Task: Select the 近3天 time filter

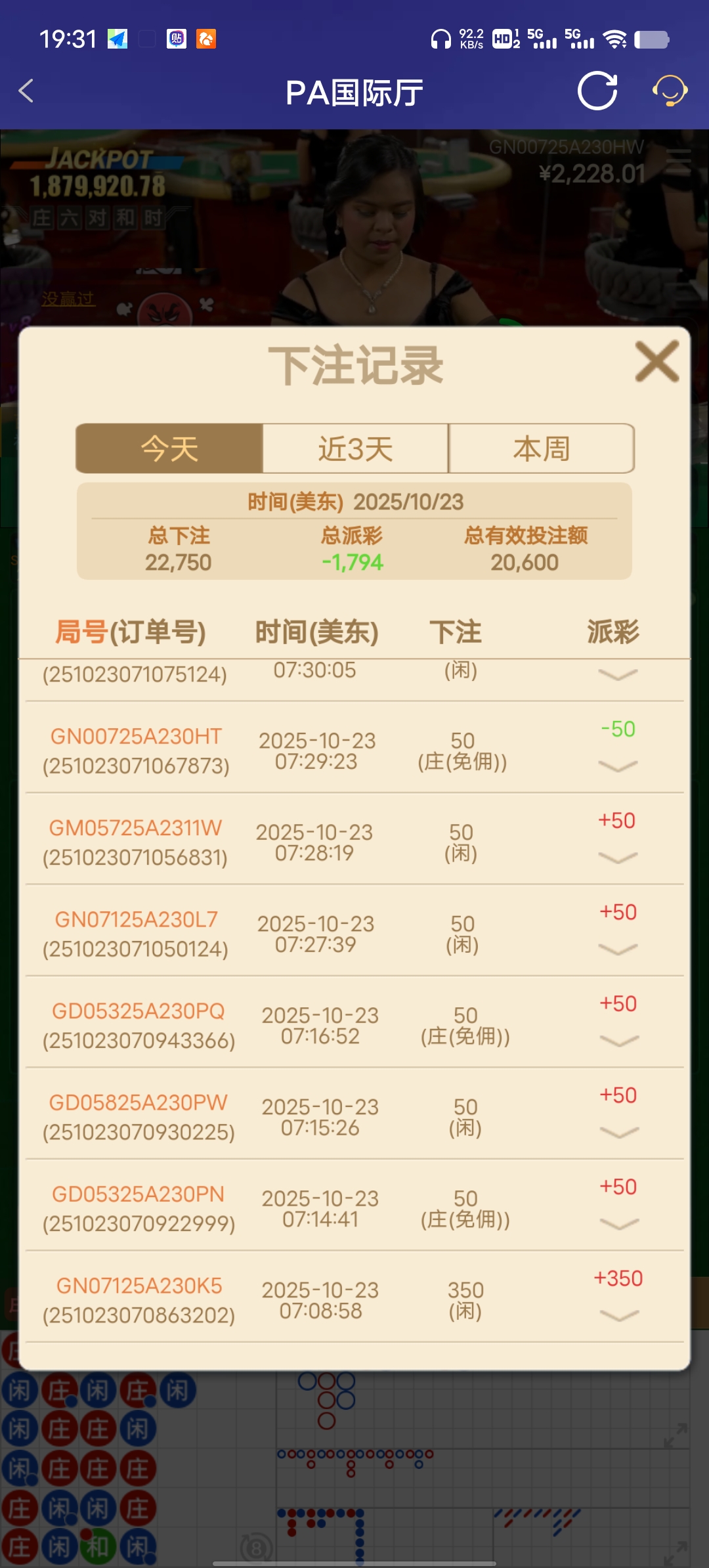Action: (354, 448)
